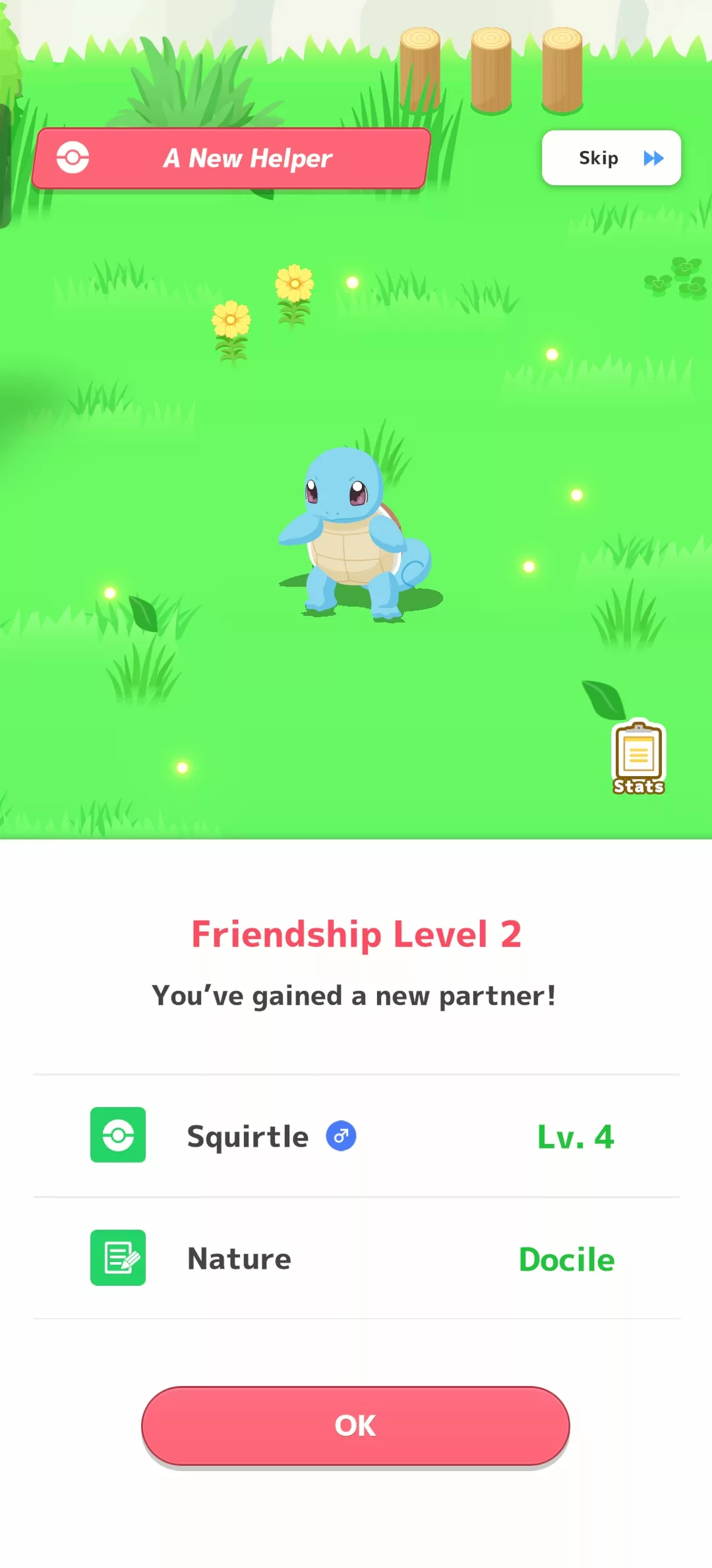Tap the glowing firefly near Squirtle
This screenshot has height=1568, width=712.
tap(527, 566)
